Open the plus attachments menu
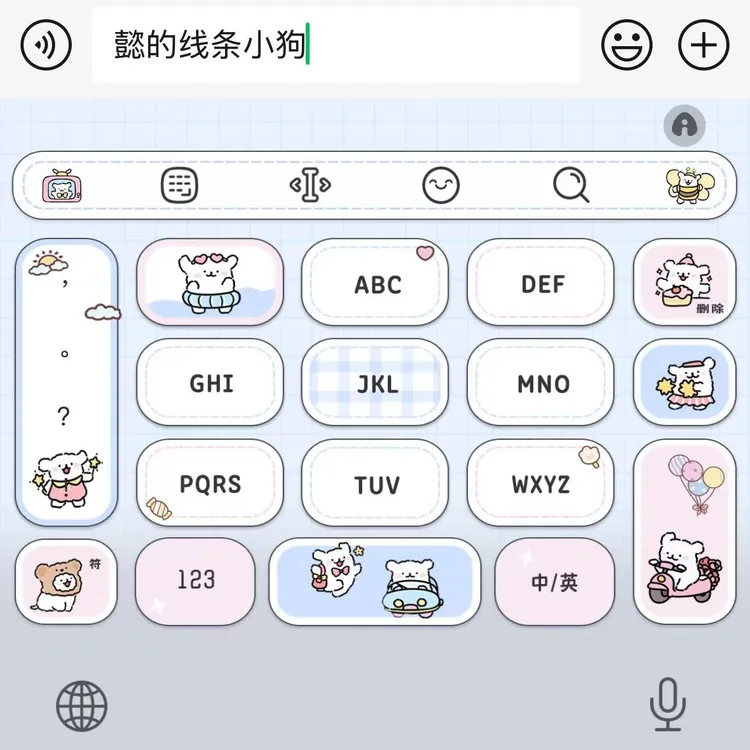Image resolution: width=750 pixels, height=750 pixels. (704, 45)
